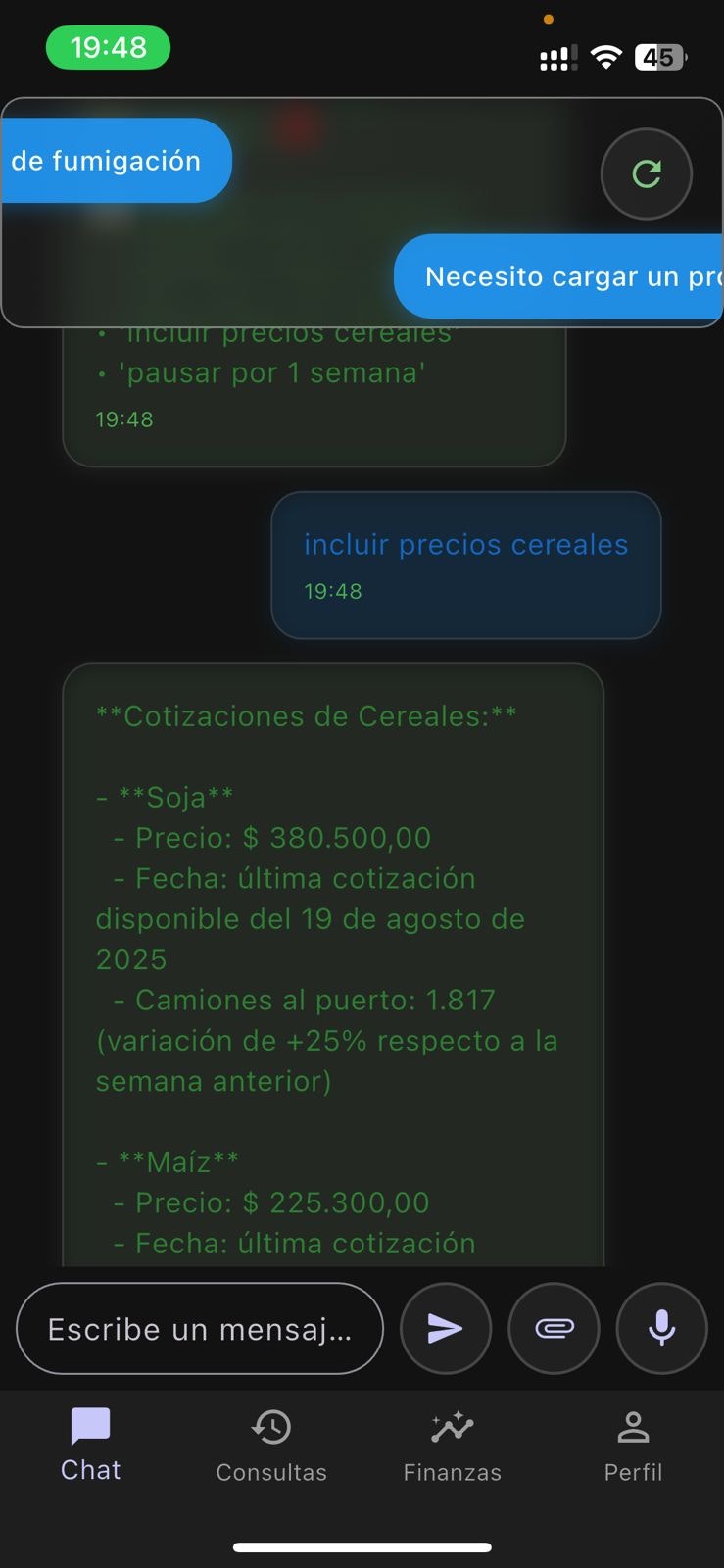
Task: Select the 'de fumigación' suggestion chip
Action: click(x=114, y=161)
